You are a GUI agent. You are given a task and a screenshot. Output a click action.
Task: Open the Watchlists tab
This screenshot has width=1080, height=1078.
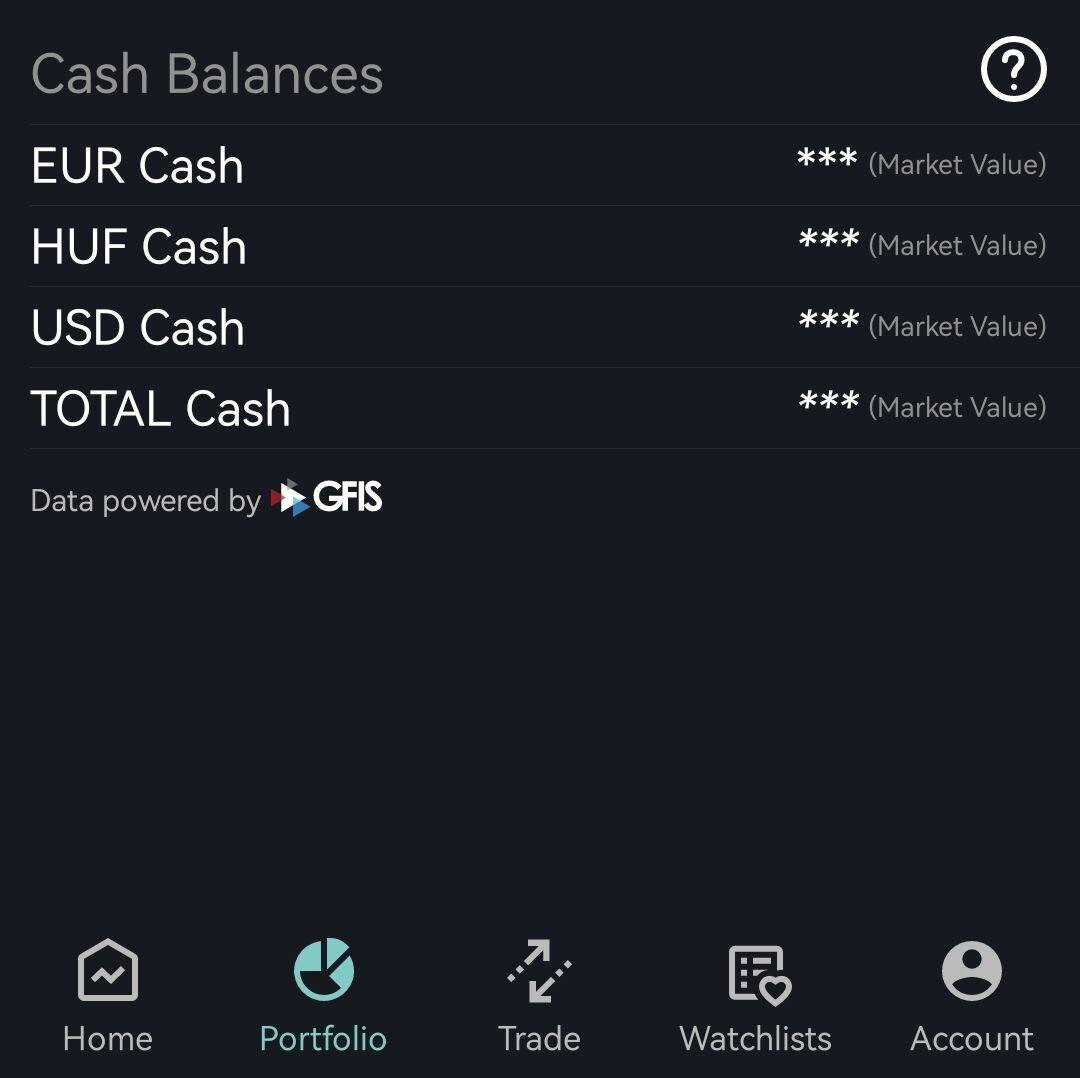click(x=756, y=995)
